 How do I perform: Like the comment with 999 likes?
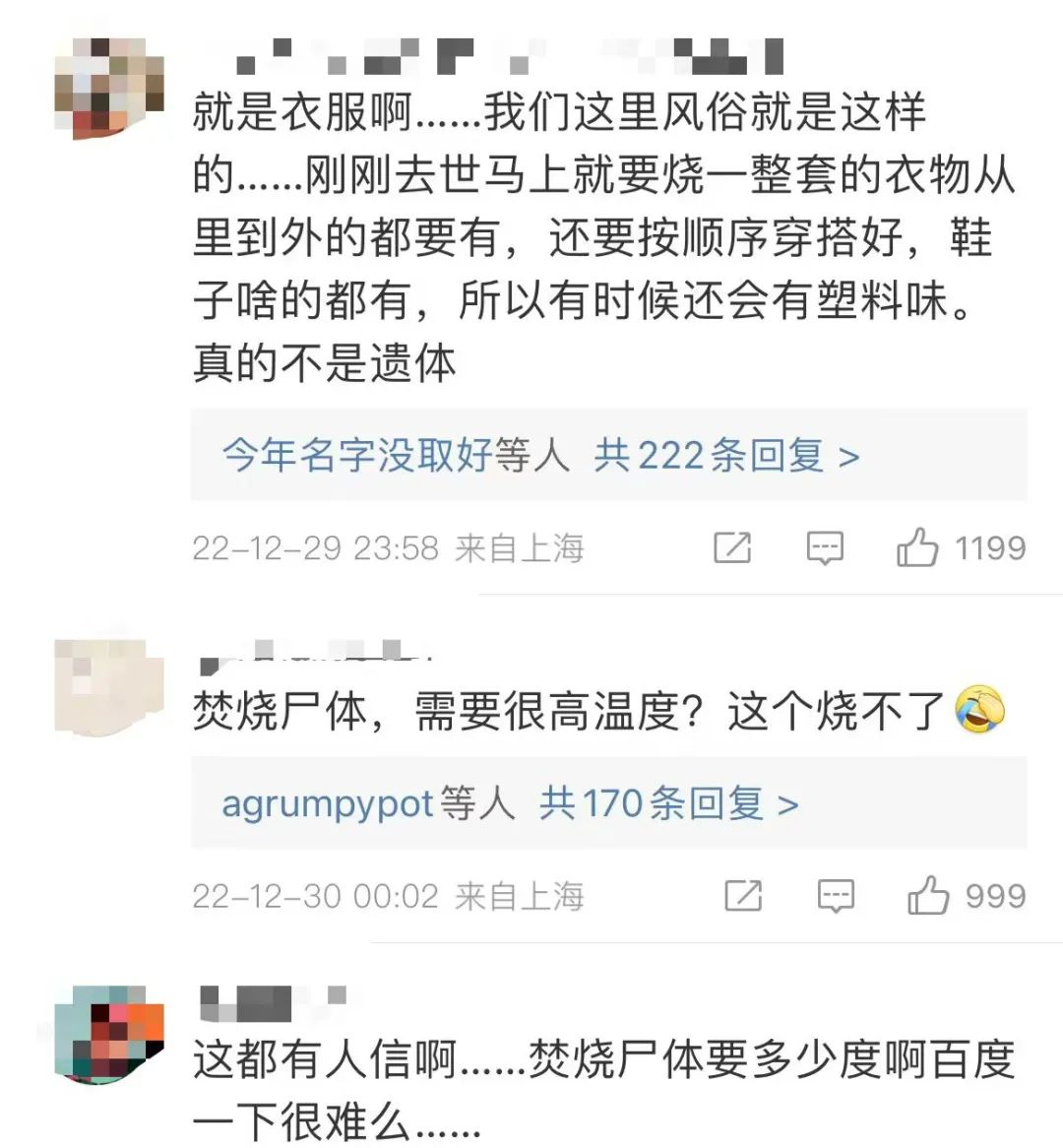point(927,896)
